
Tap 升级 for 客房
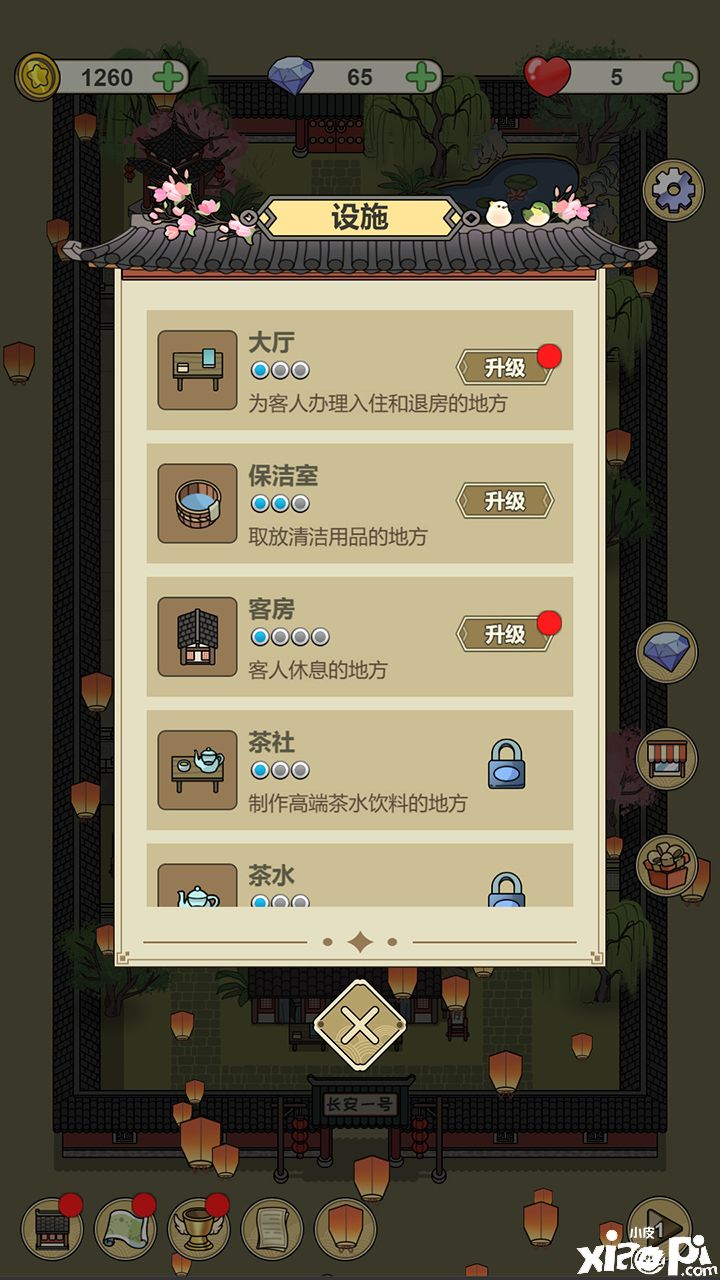505,634
